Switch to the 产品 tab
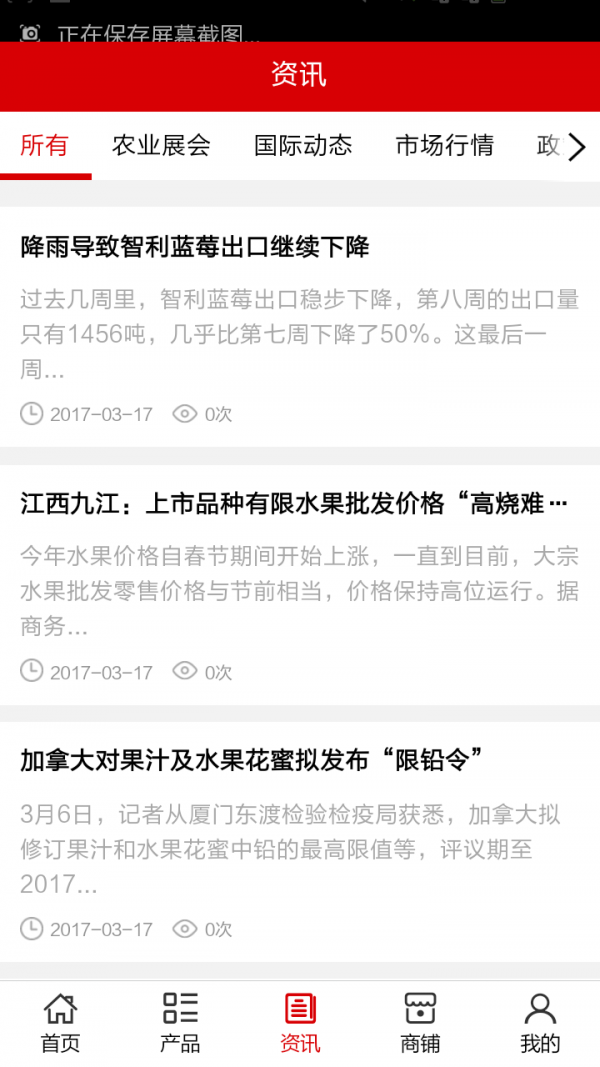600x1067 pixels. [x=180, y=1023]
